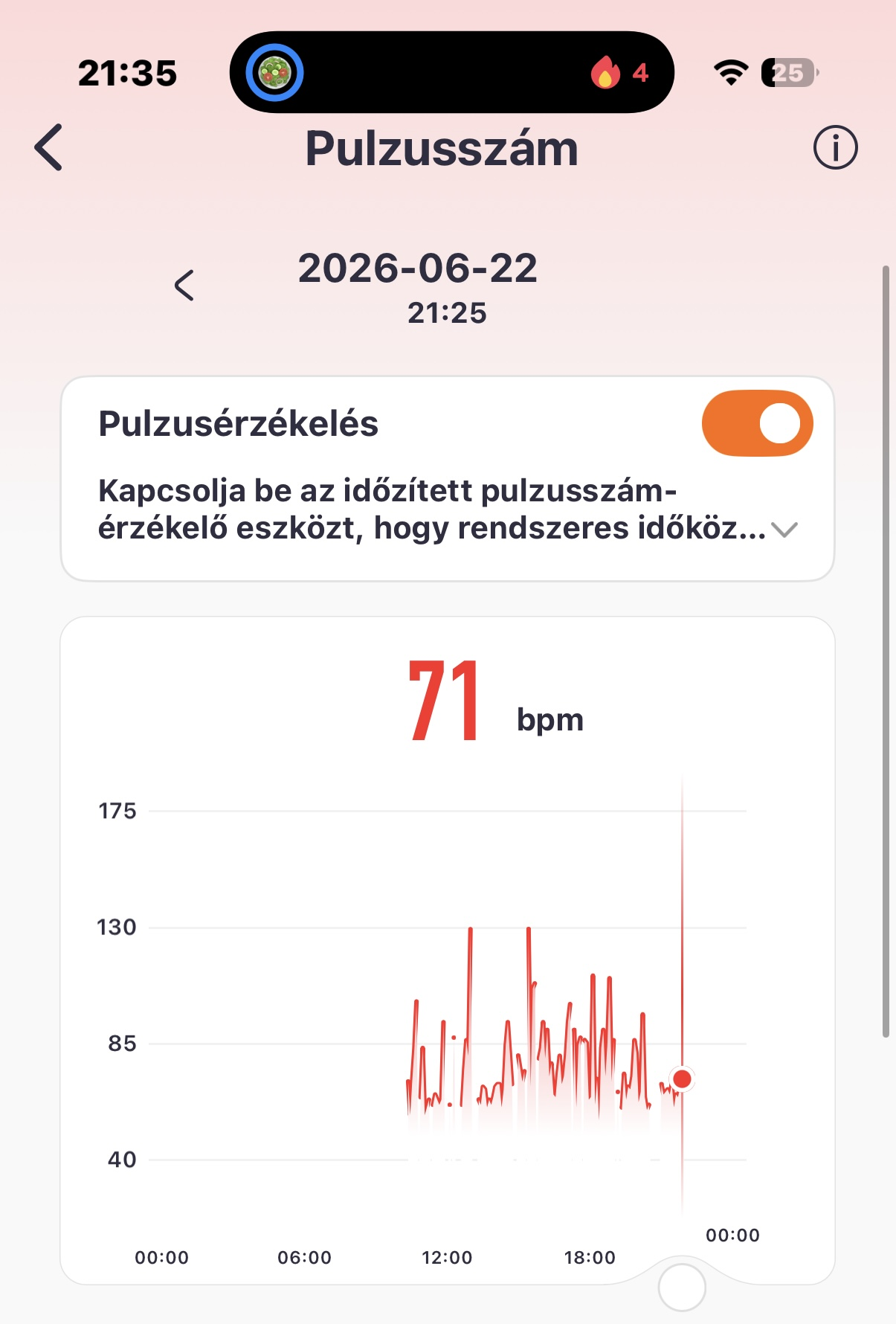Turn off the Pulzusérzékelés switch
Screen dimensions: 896x1324
(757, 423)
